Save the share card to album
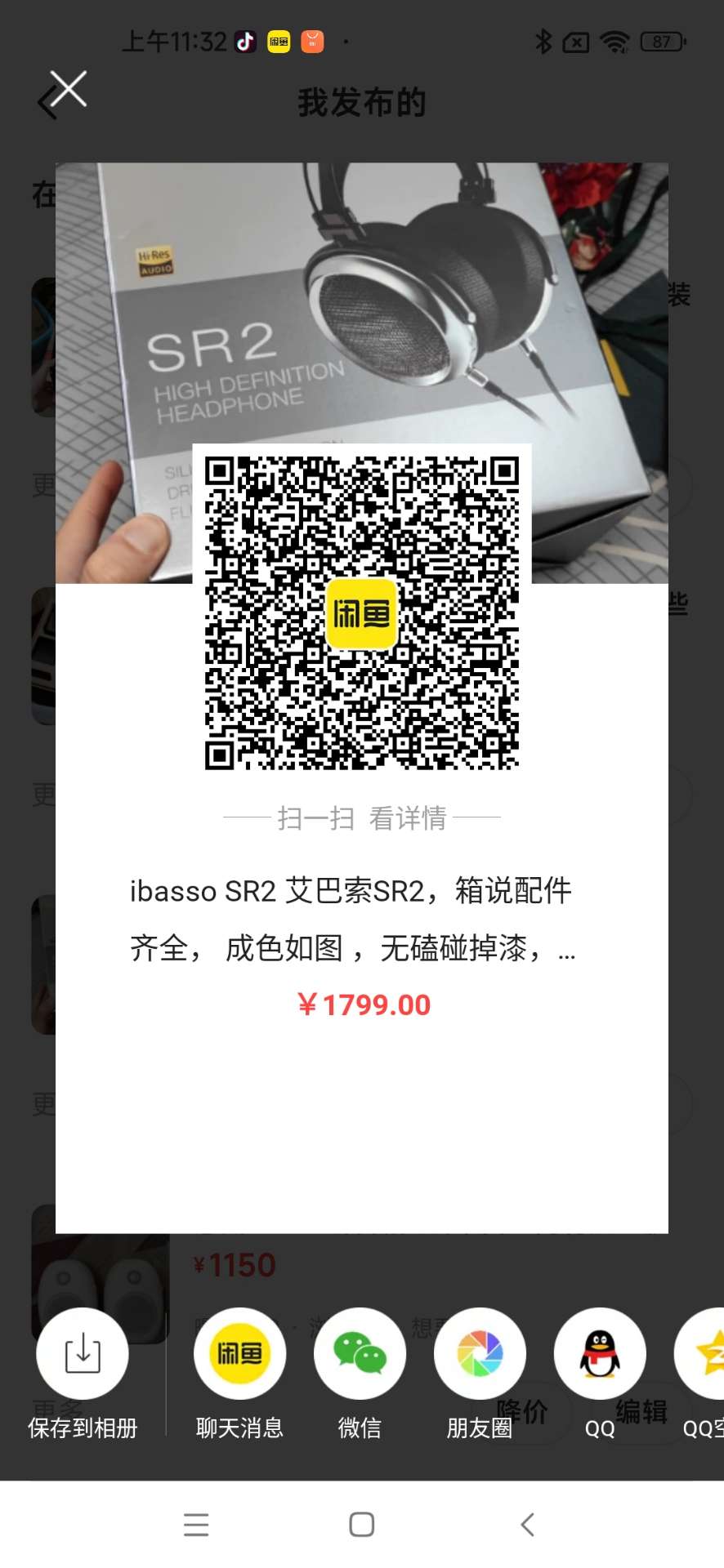The width and height of the screenshot is (724, 1568). tap(83, 1354)
